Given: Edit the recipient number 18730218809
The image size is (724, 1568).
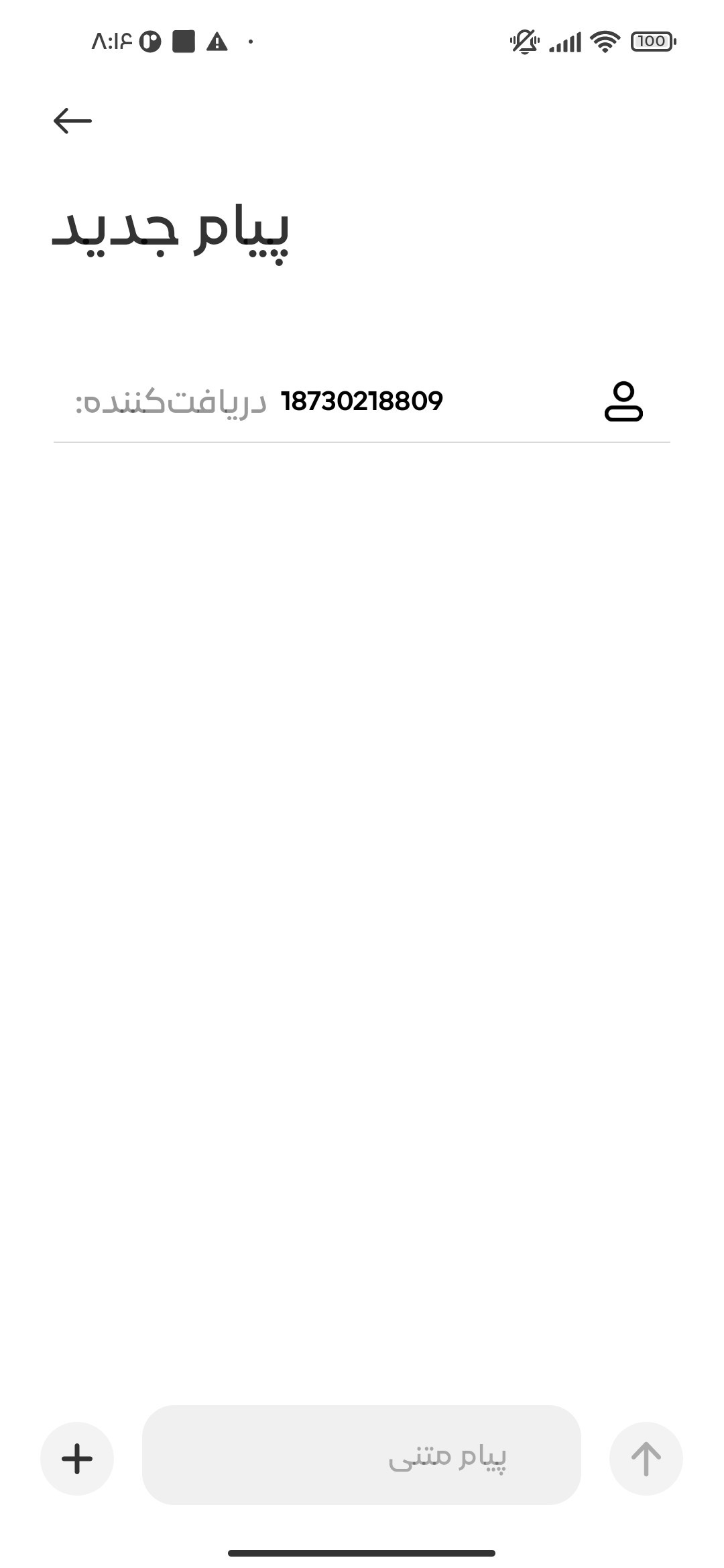Looking at the screenshot, I should pyautogui.click(x=362, y=401).
